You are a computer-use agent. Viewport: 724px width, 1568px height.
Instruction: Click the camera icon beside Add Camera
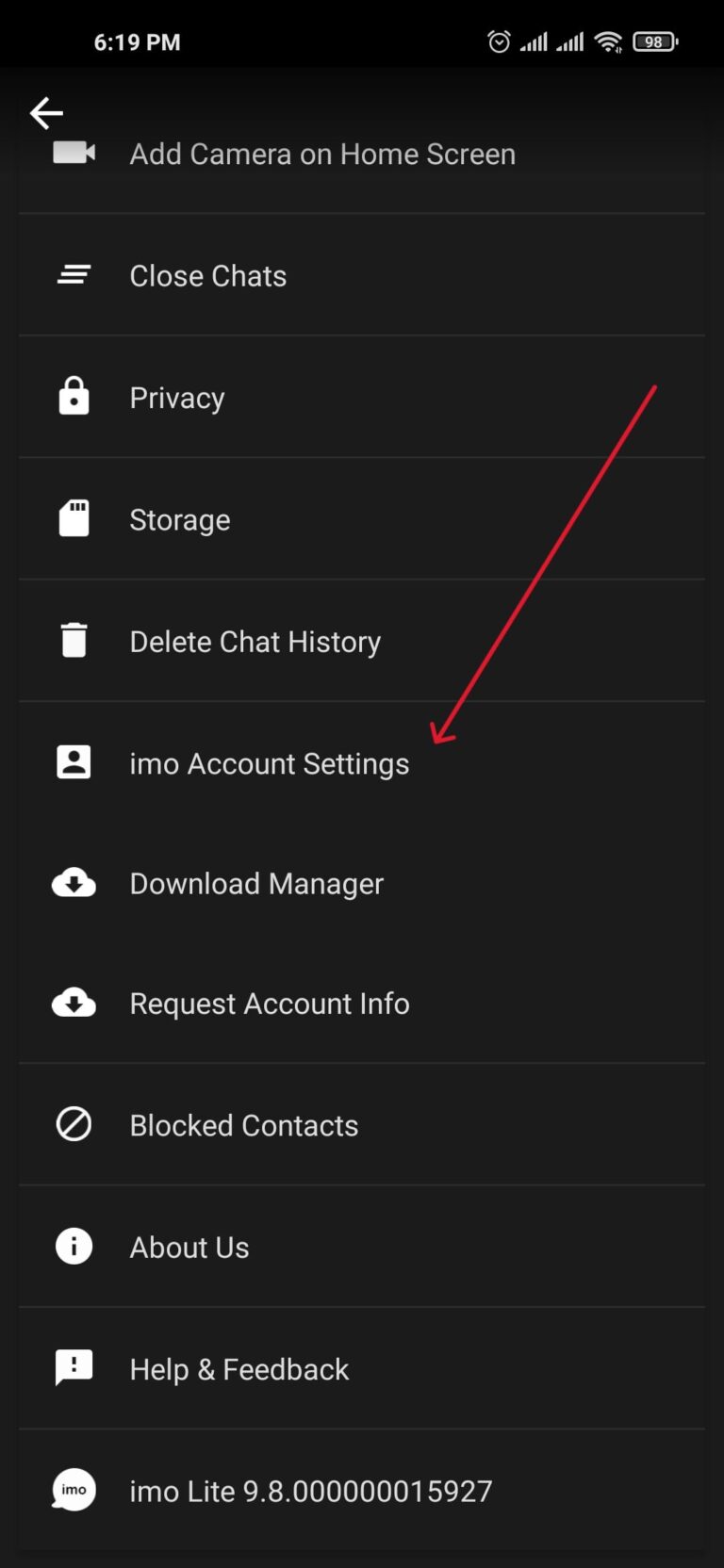point(74,153)
